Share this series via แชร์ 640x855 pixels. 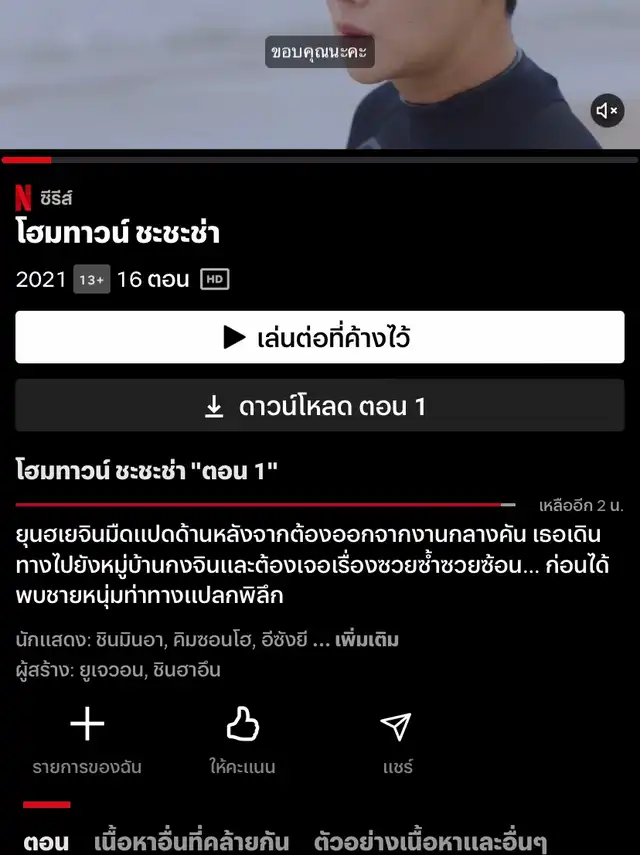(397, 740)
